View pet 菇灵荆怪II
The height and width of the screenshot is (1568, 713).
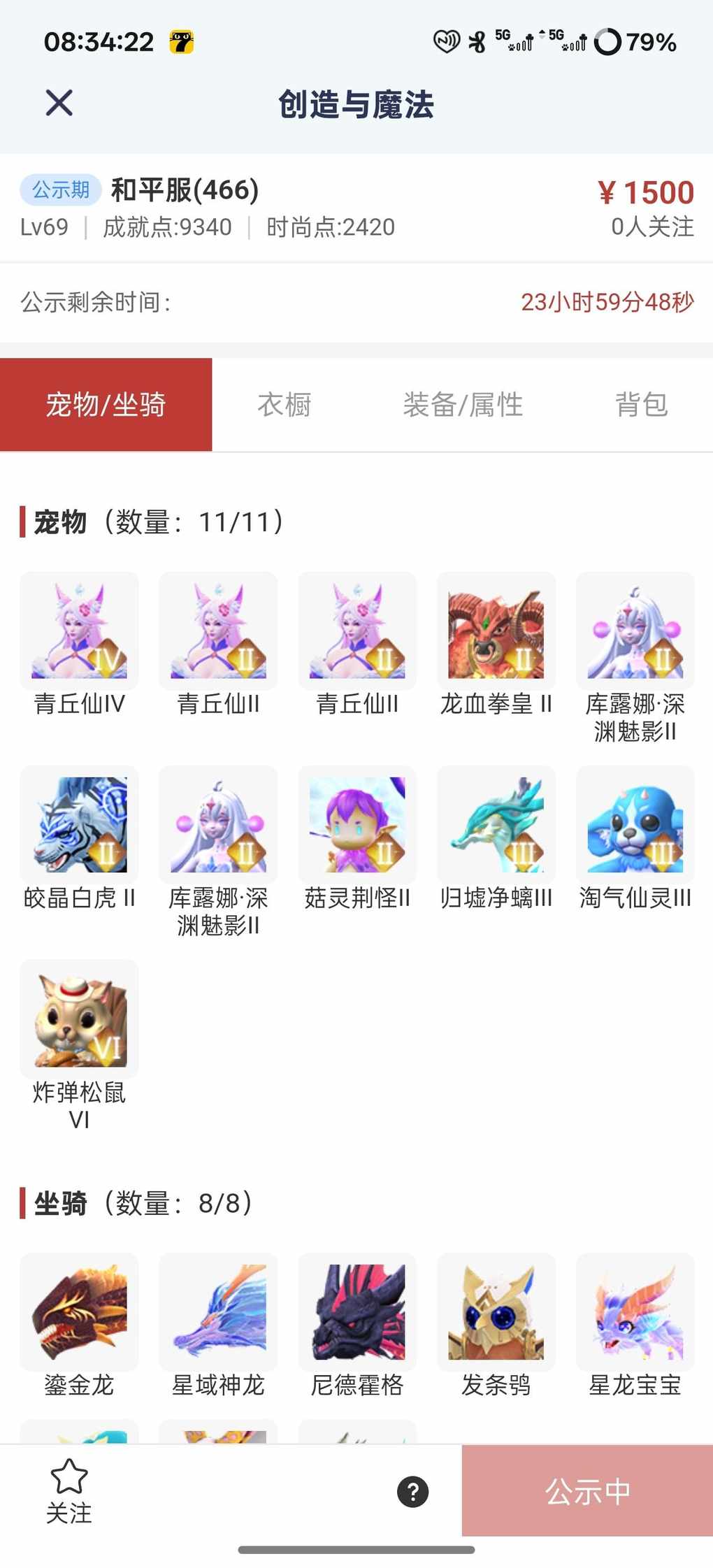[x=357, y=825]
